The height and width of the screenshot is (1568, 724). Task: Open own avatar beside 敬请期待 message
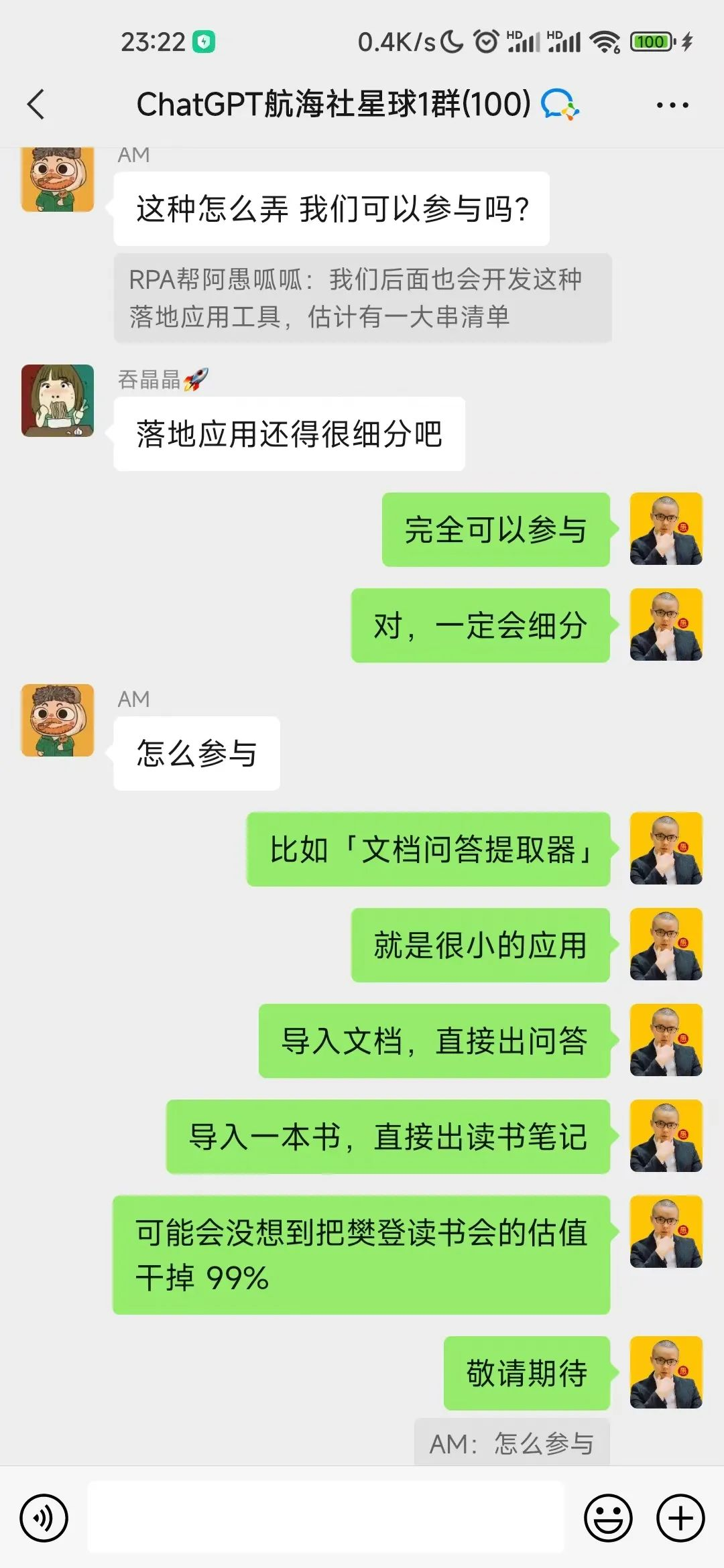point(666,1372)
